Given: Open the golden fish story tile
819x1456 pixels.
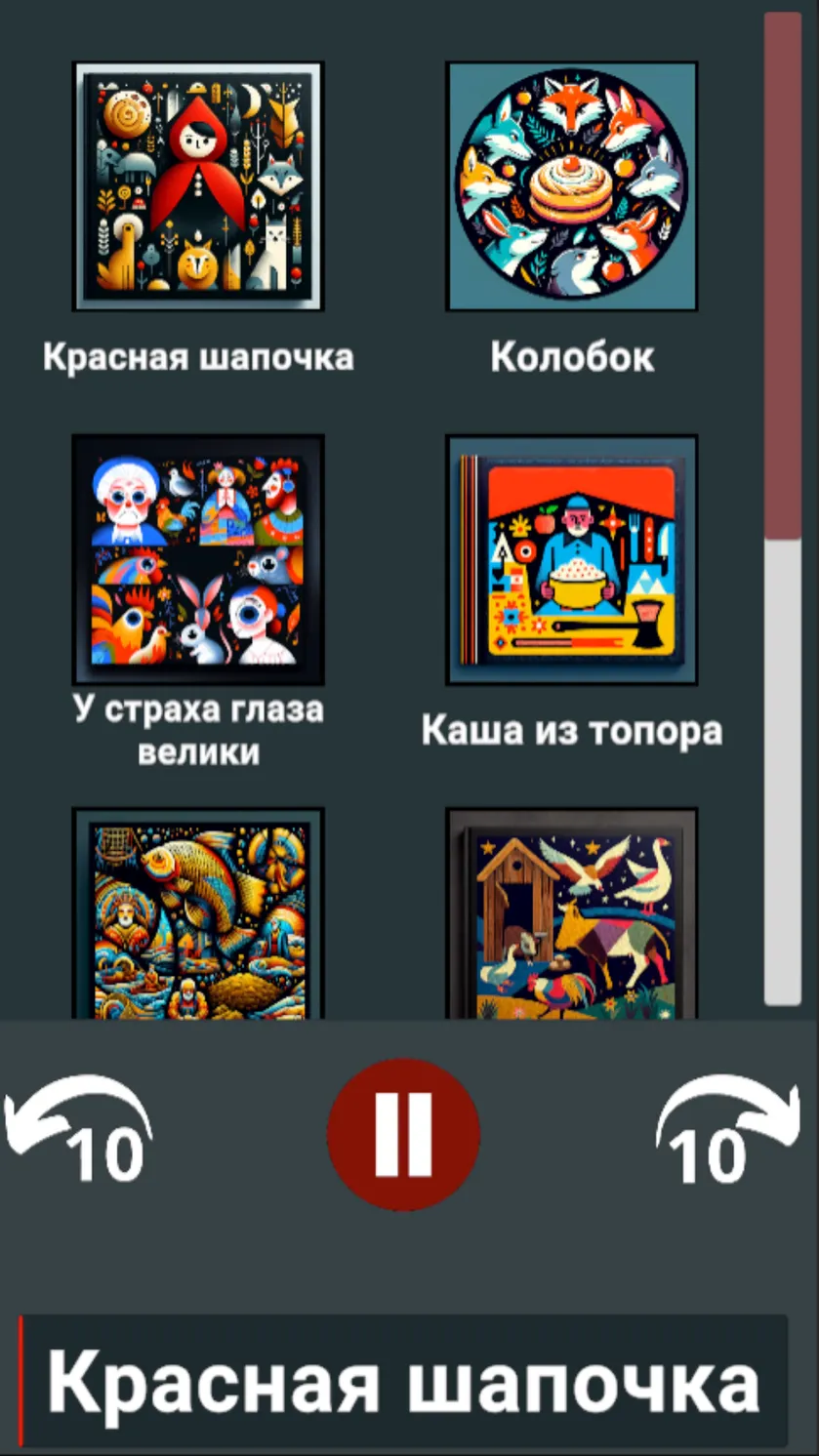Looking at the screenshot, I should tap(198, 913).
